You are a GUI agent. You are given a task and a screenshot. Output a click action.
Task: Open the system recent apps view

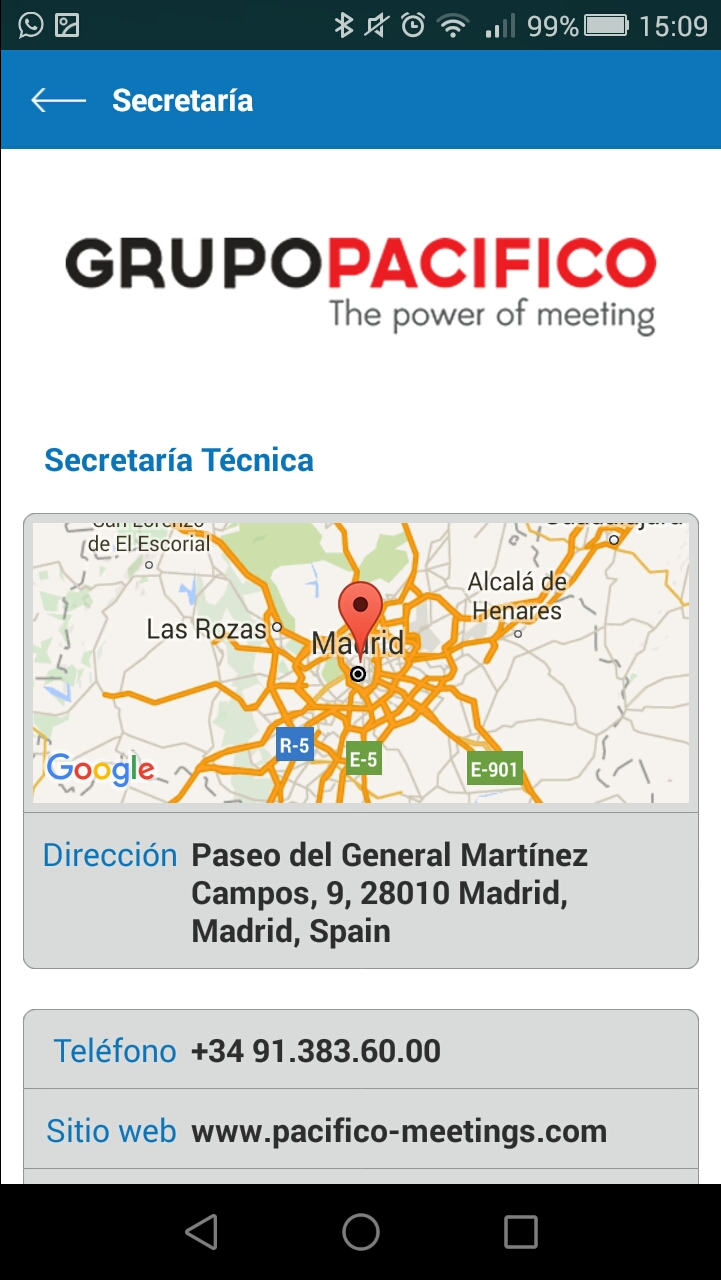pos(520,1232)
